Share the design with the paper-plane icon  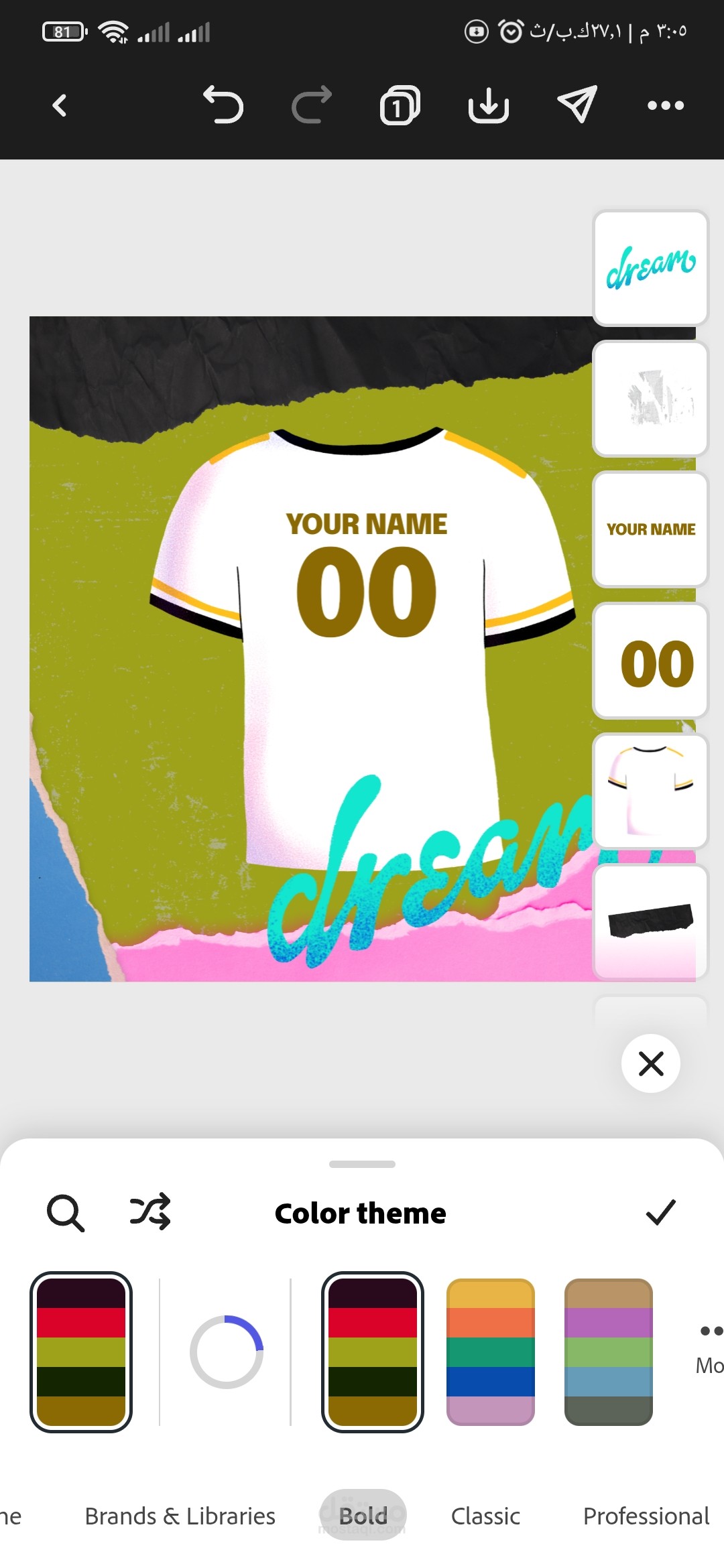click(577, 105)
